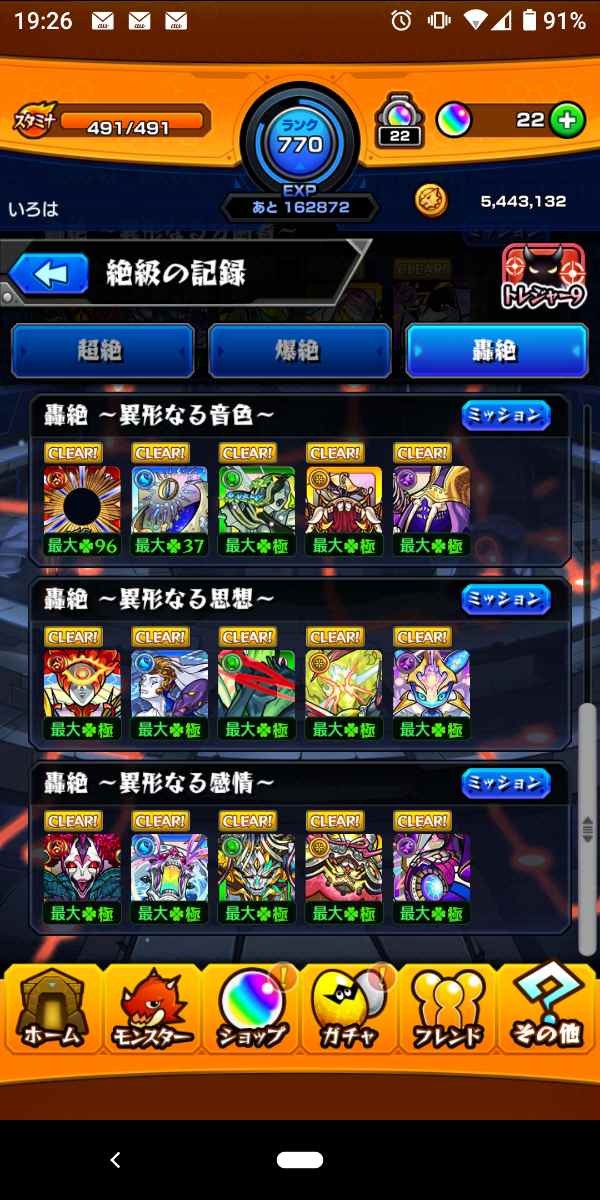Screen dimensions: 600x1200
Task: Go to the ホーム tab
Action: point(50,1010)
